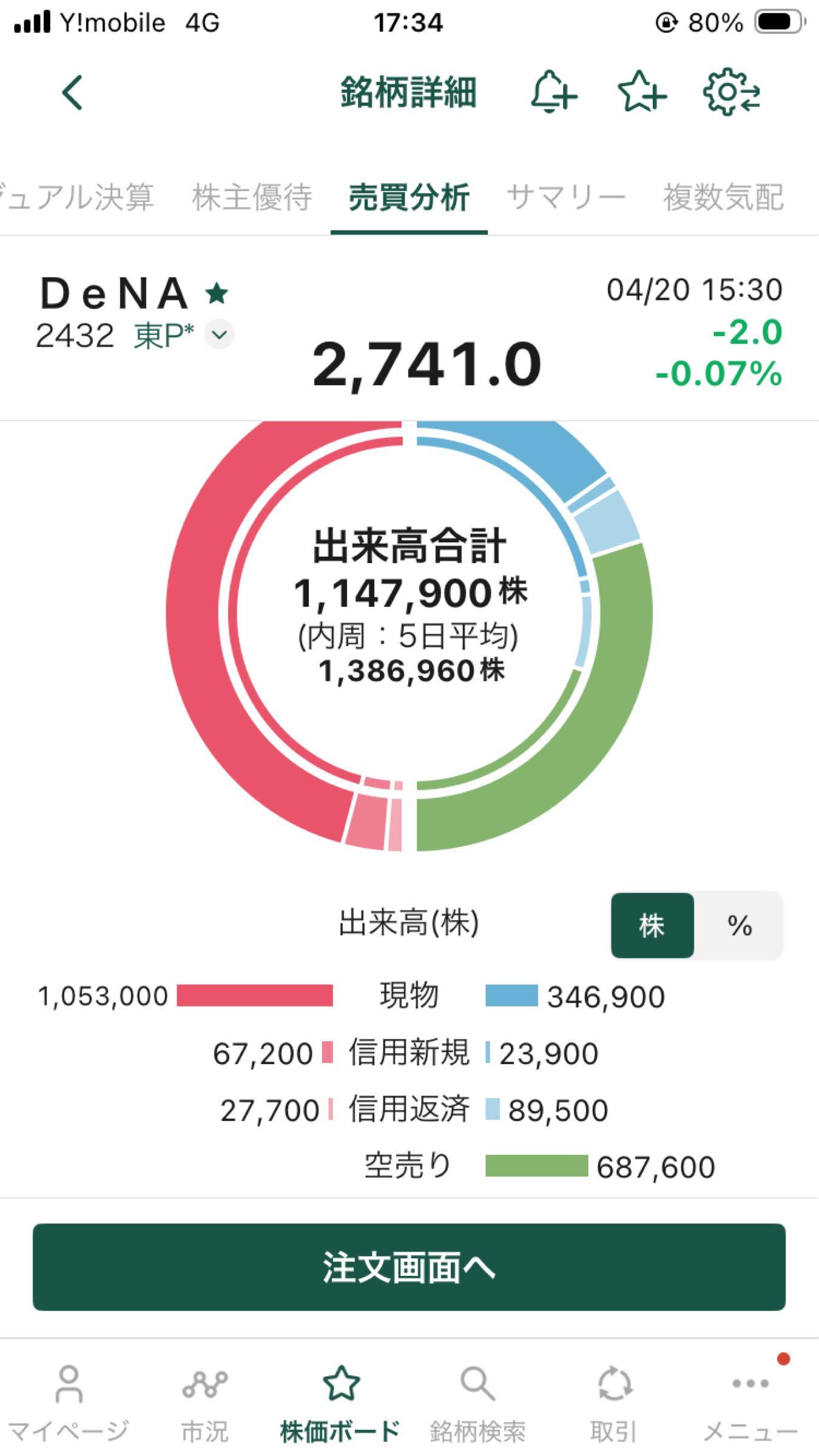Switch to the 株主優待 tab
This screenshot has height=1456, width=819.
[x=252, y=198]
